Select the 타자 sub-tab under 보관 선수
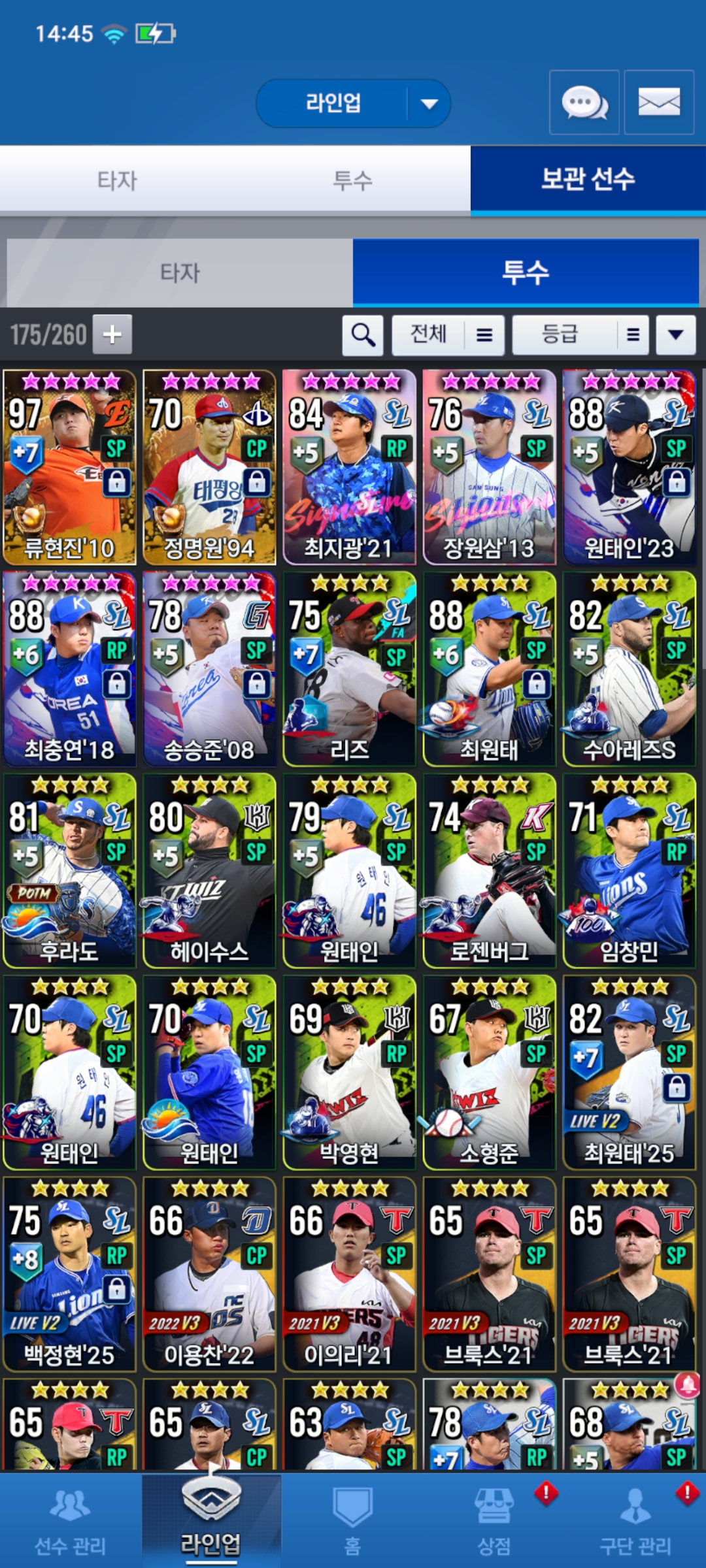Viewport: 706px width, 1568px height. pyautogui.click(x=180, y=273)
